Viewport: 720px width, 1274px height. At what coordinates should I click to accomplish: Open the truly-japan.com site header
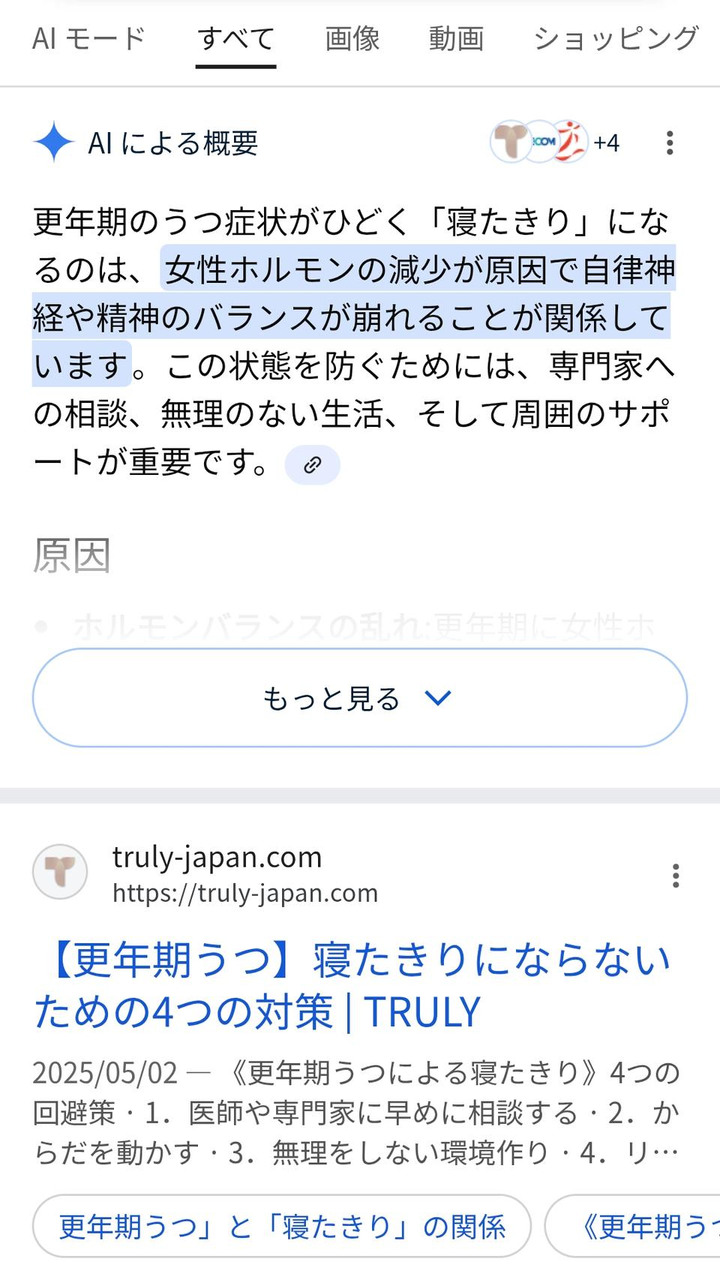click(x=216, y=873)
